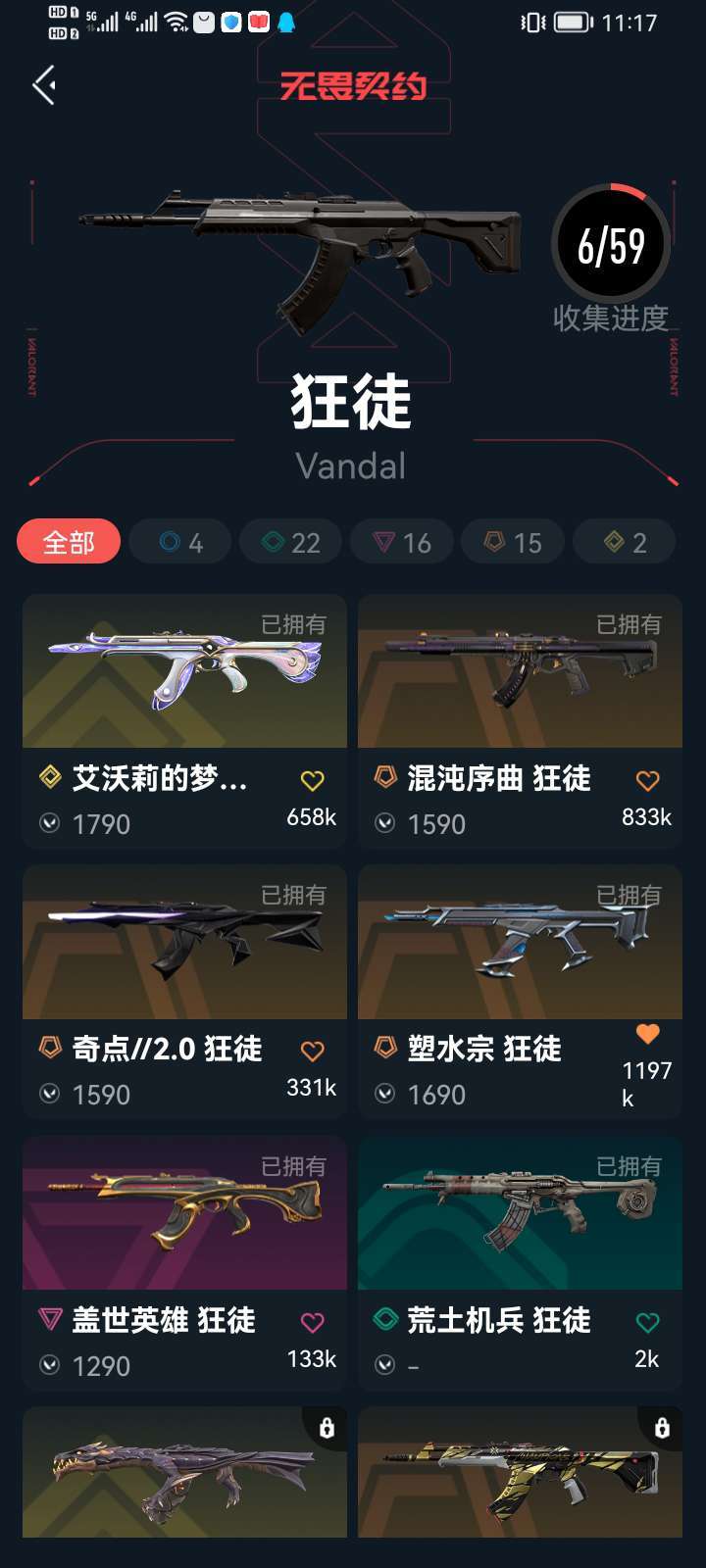
Task: Filter by the orange pentagon tier showing 15
Action: 514,542
